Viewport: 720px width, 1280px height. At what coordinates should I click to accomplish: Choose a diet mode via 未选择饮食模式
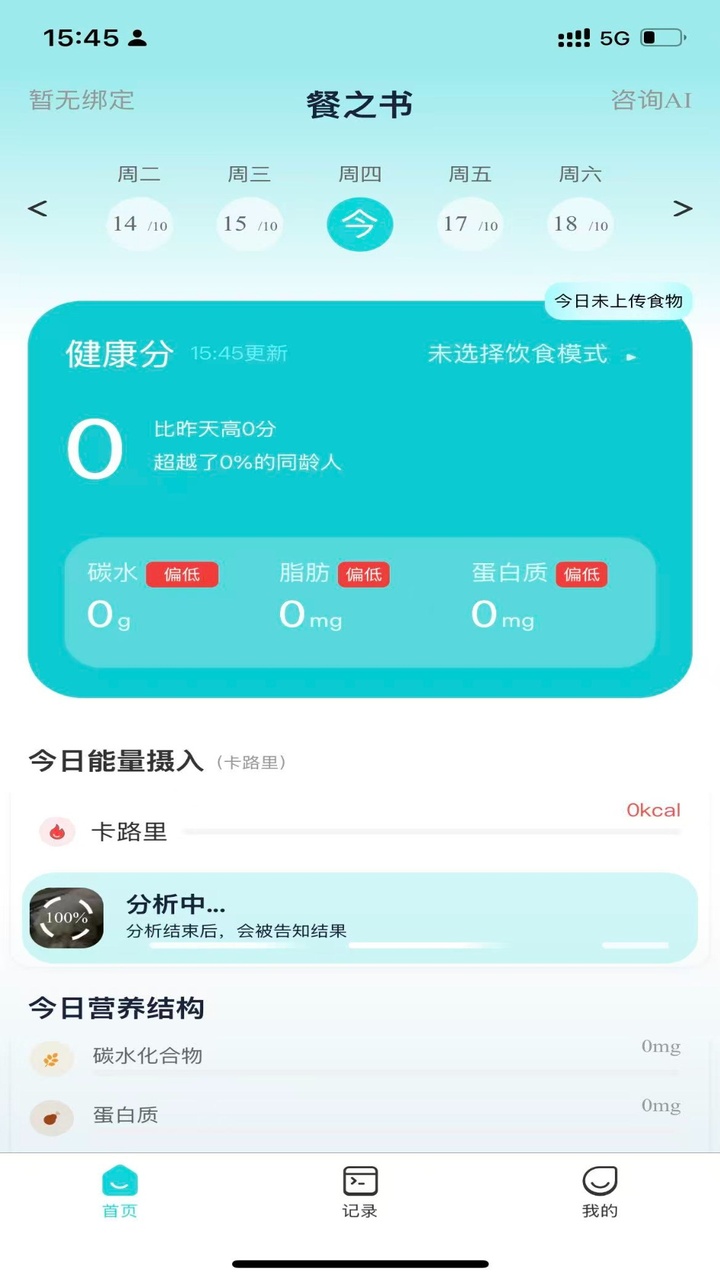click(531, 354)
